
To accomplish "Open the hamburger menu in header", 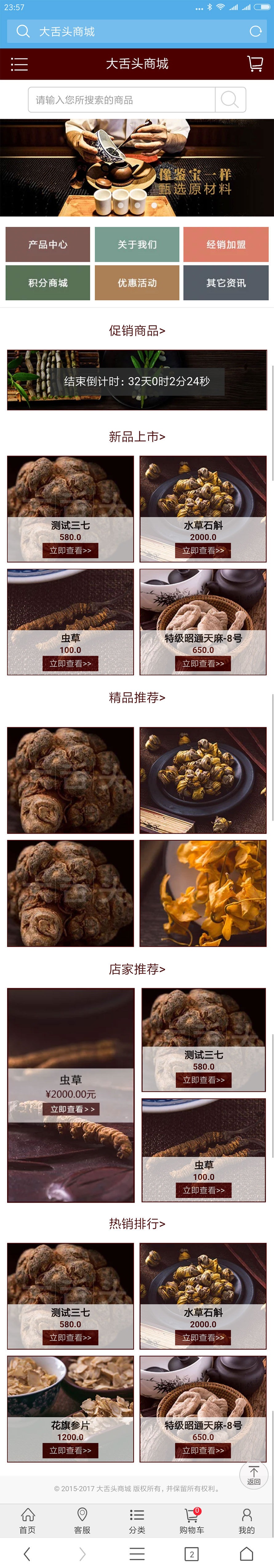I will point(19,64).
